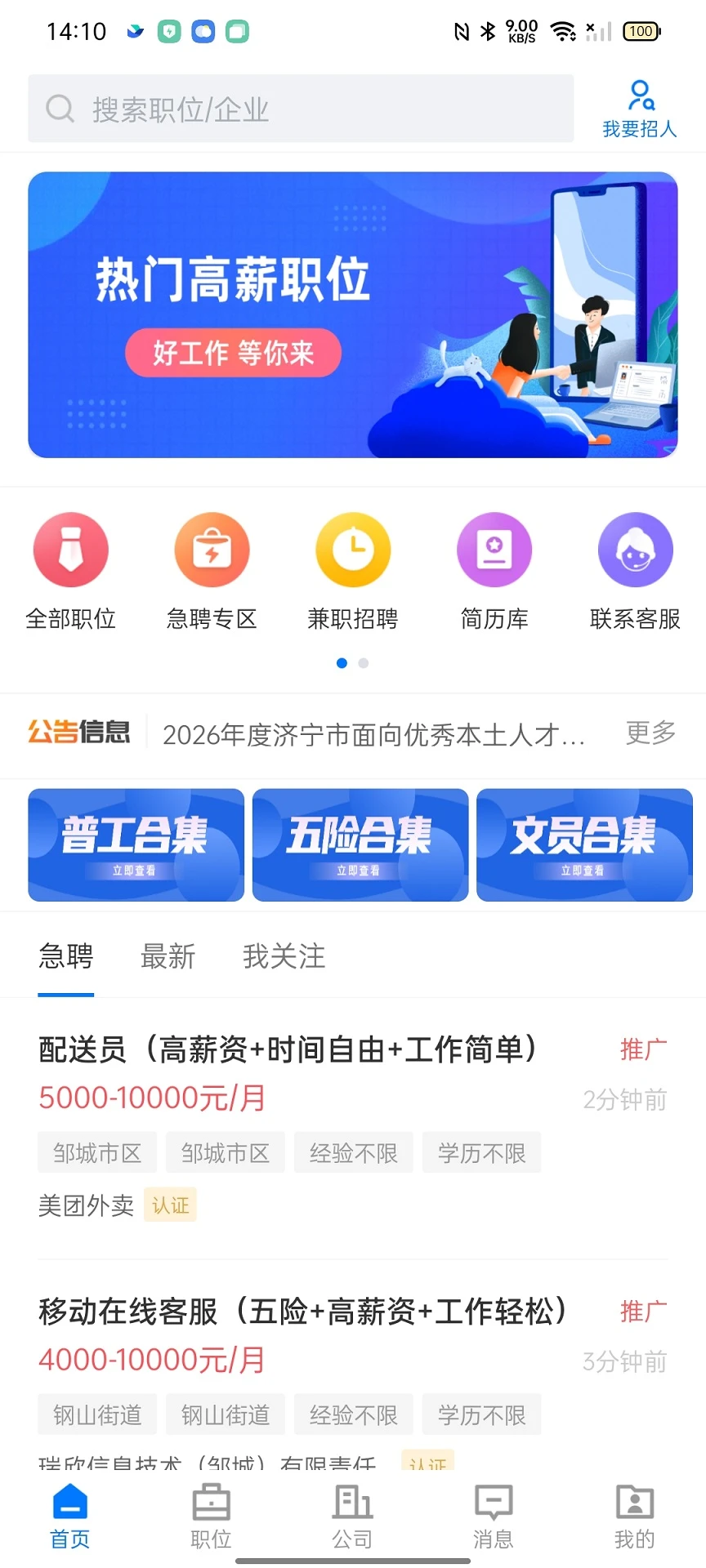Select the 急聘 tab
The height and width of the screenshot is (1568, 706).
(66, 955)
